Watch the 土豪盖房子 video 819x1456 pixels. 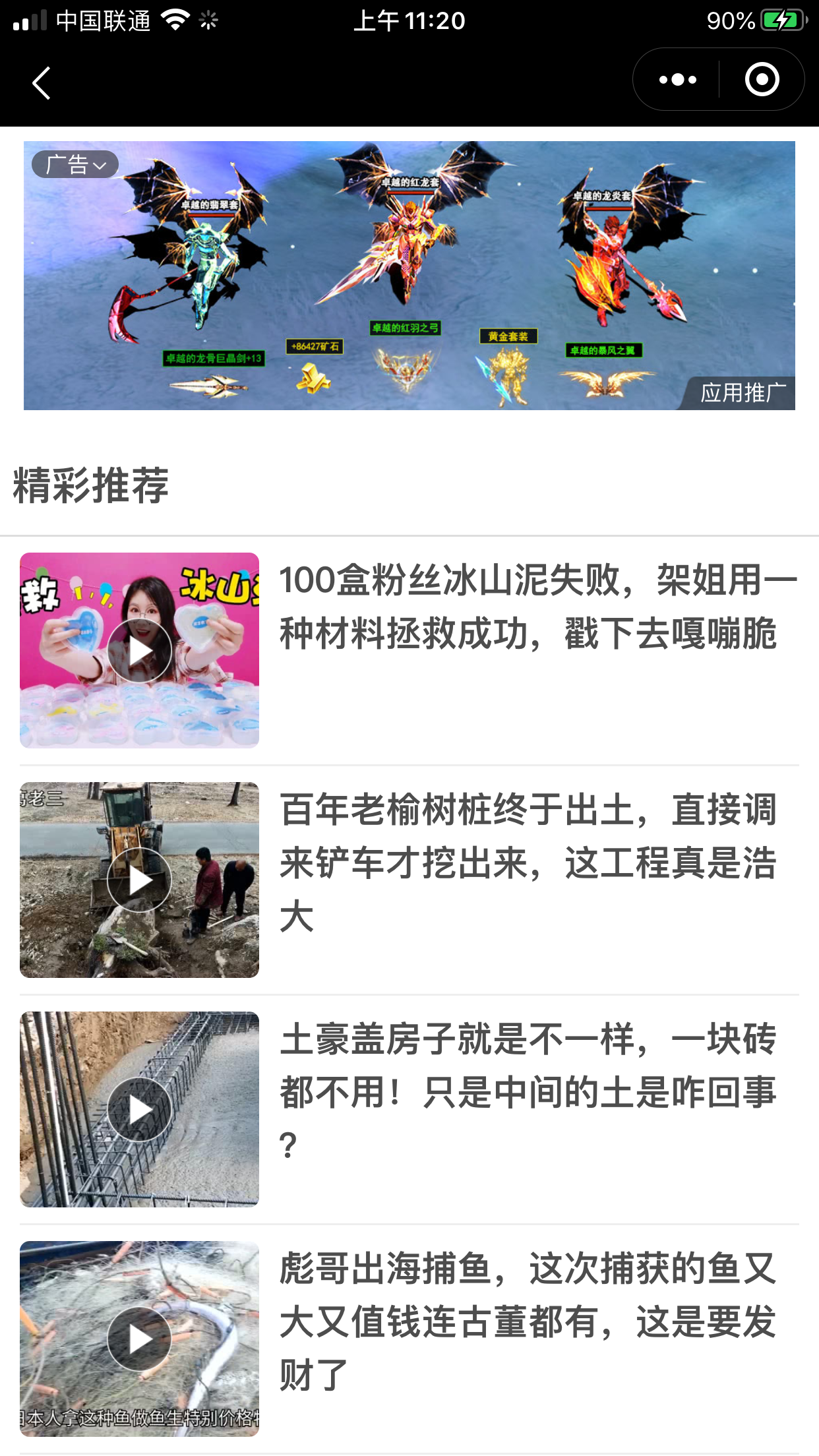point(139,1109)
